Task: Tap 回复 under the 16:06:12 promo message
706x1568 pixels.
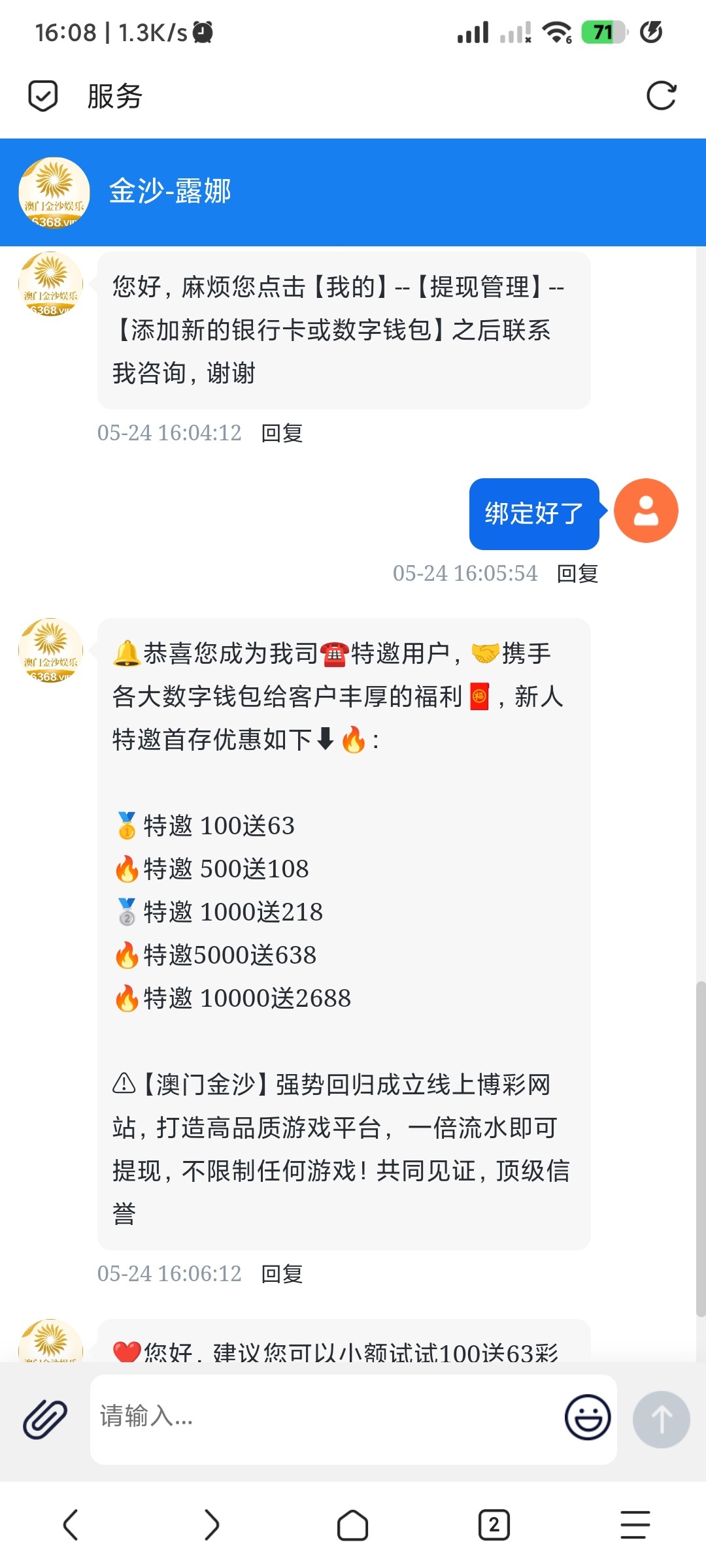Action: click(x=282, y=1274)
